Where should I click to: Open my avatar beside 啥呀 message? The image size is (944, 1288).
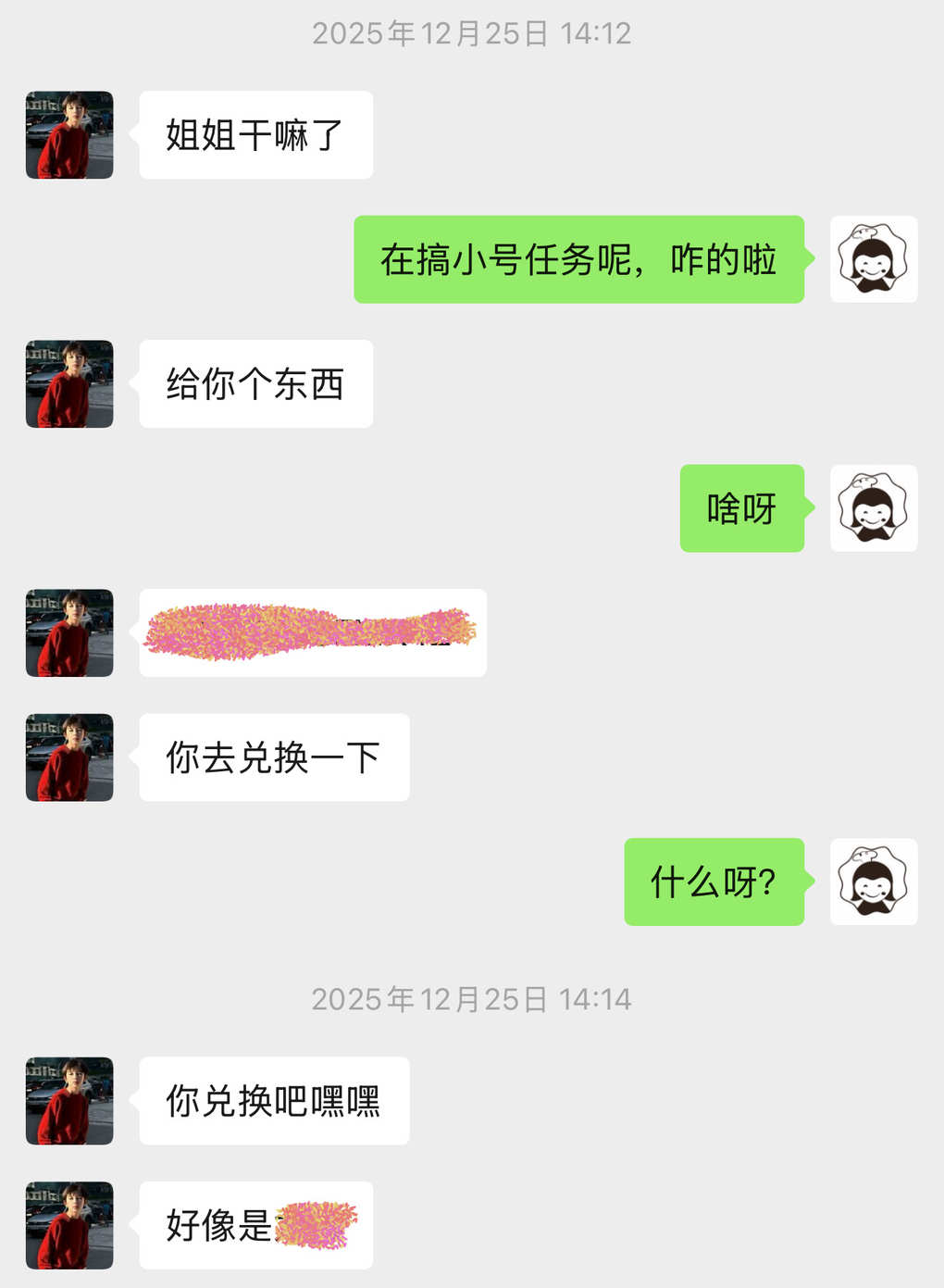click(873, 508)
